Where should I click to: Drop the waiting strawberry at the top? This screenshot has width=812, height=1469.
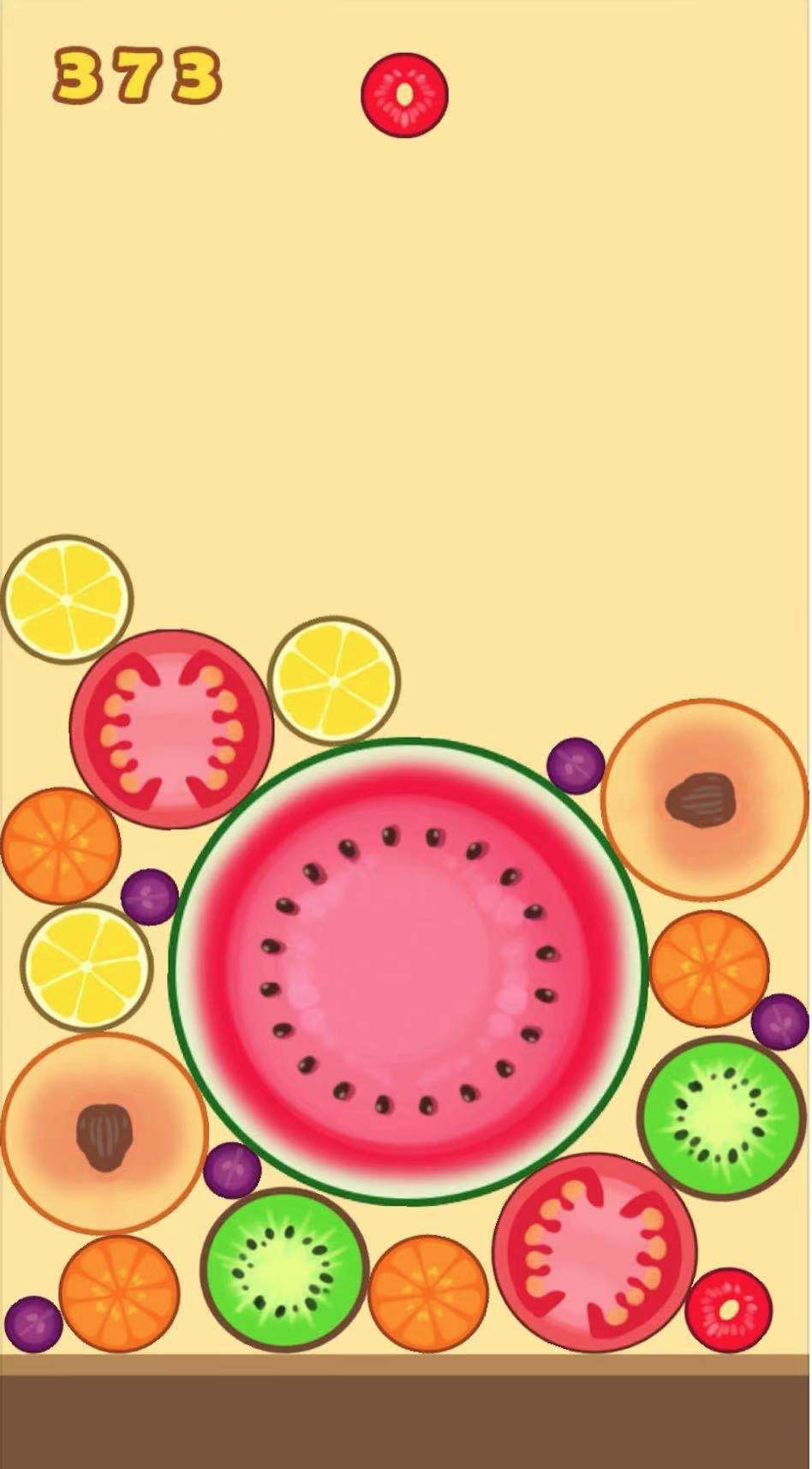[x=404, y=94]
